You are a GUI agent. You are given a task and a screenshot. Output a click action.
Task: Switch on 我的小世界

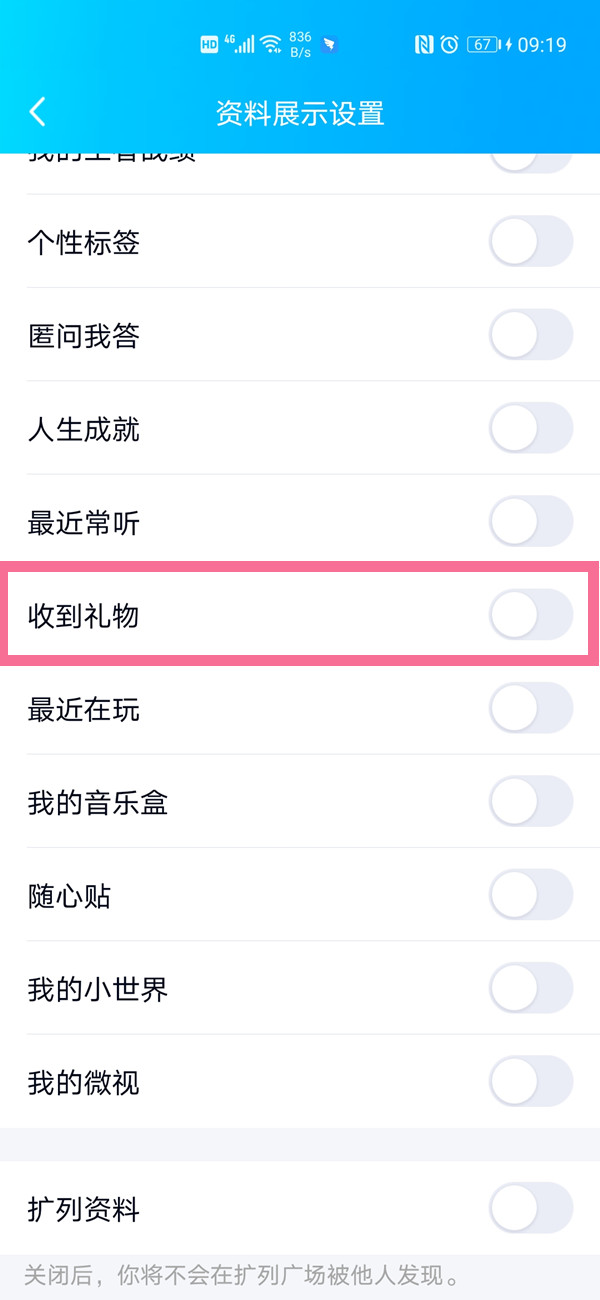(x=530, y=989)
